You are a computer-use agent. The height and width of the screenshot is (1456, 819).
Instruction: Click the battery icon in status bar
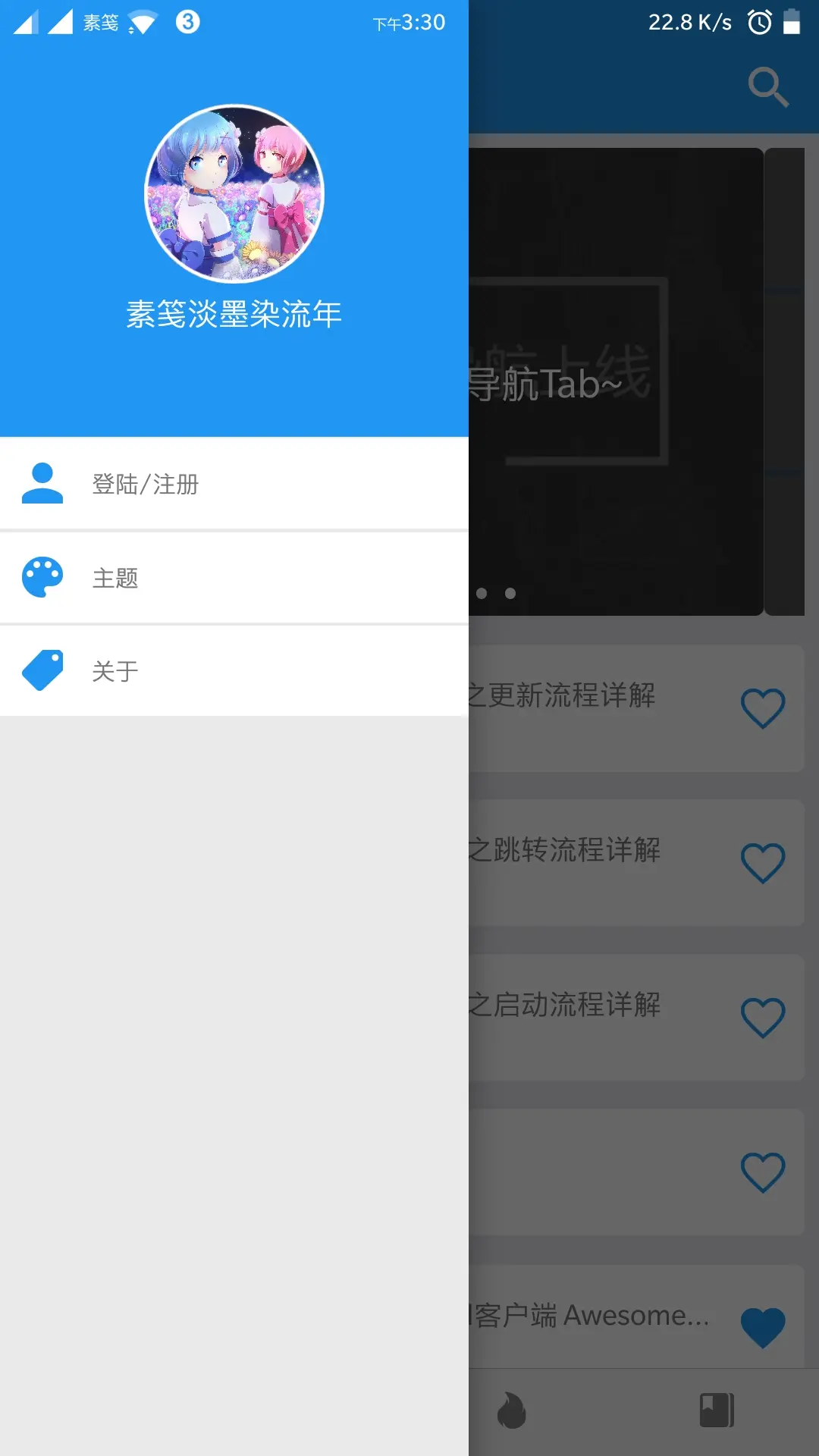[793, 23]
